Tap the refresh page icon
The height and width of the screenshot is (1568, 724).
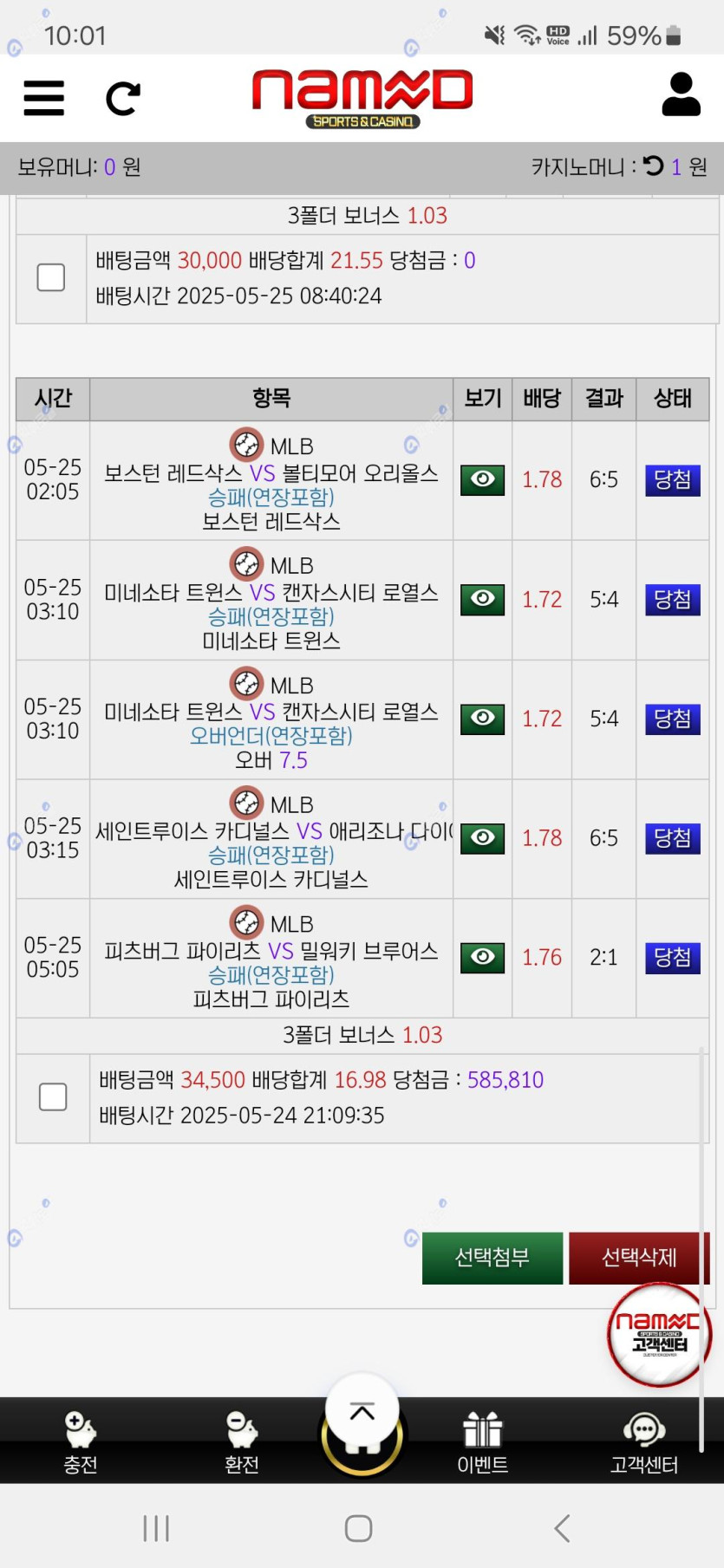(x=122, y=98)
